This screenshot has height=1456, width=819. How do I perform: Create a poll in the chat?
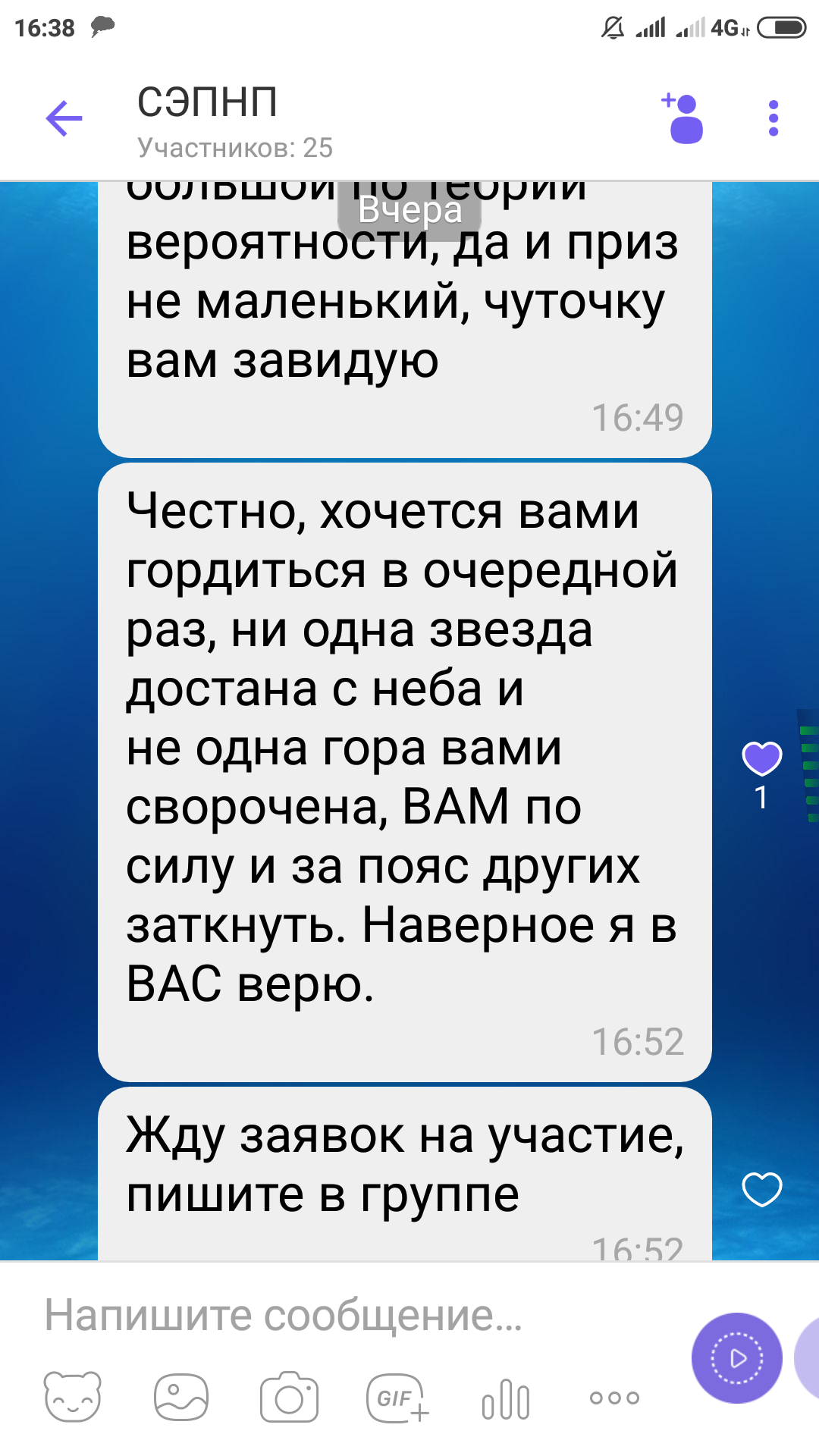pyautogui.click(x=506, y=1398)
